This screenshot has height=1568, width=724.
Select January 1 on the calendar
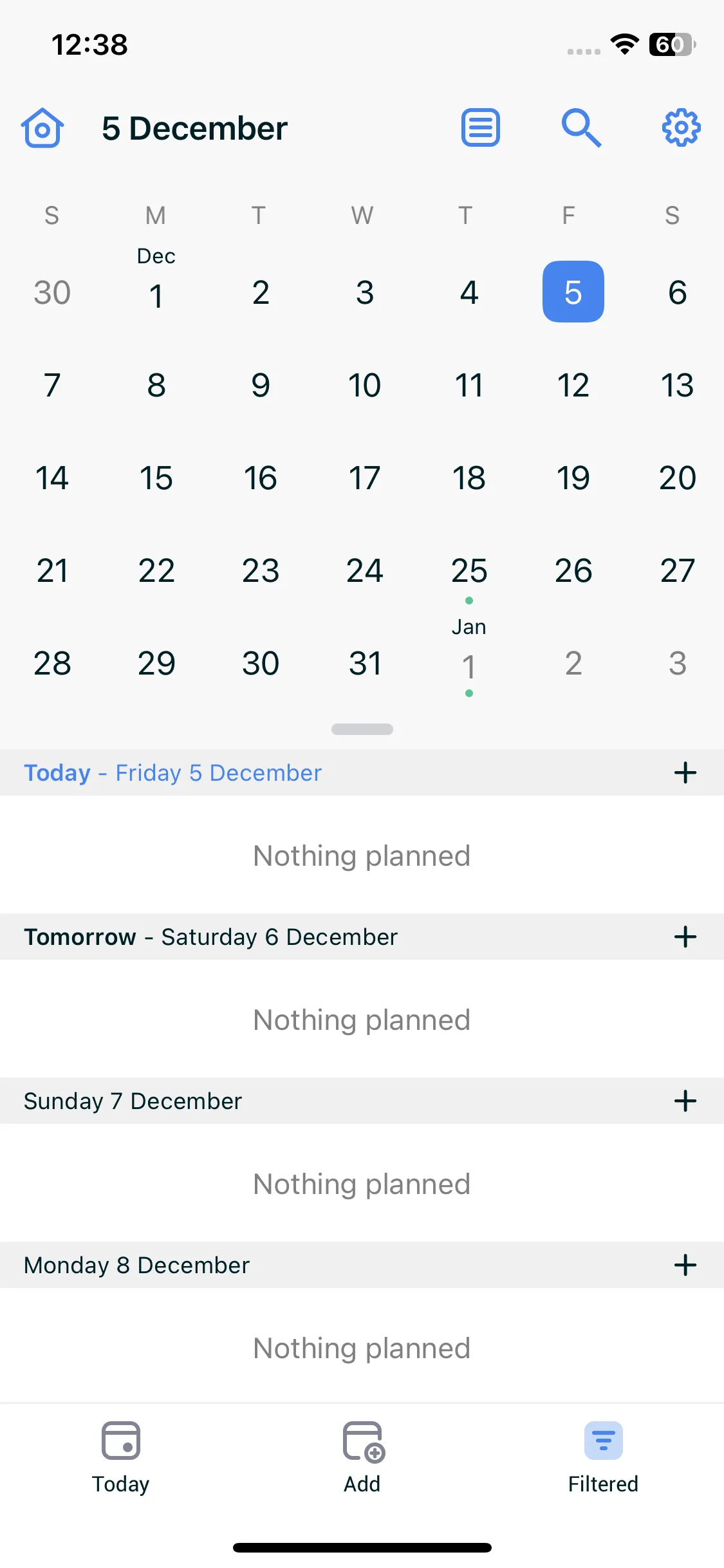pos(469,665)
